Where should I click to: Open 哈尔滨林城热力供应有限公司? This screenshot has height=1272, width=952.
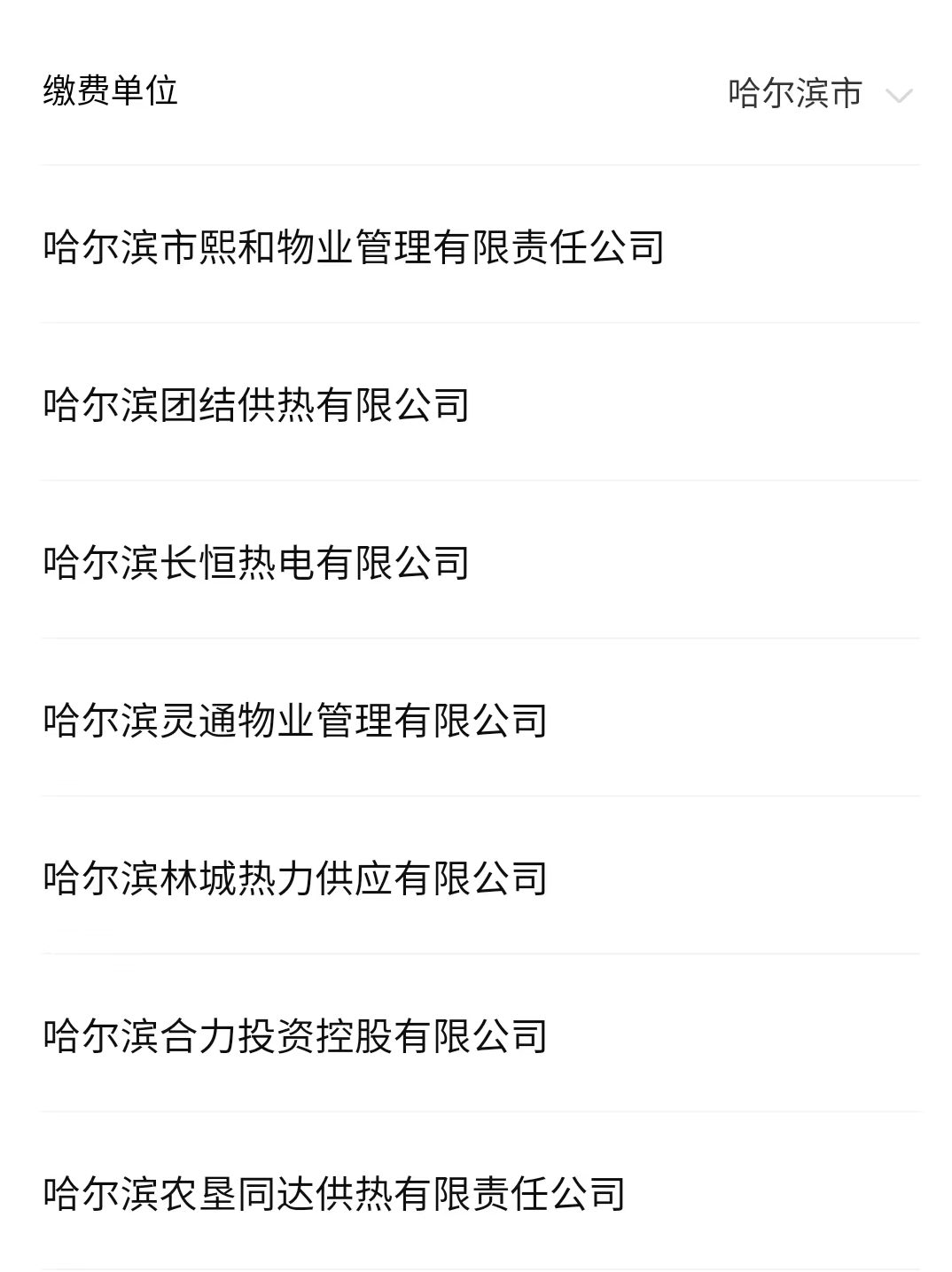[x=295, y=878]
